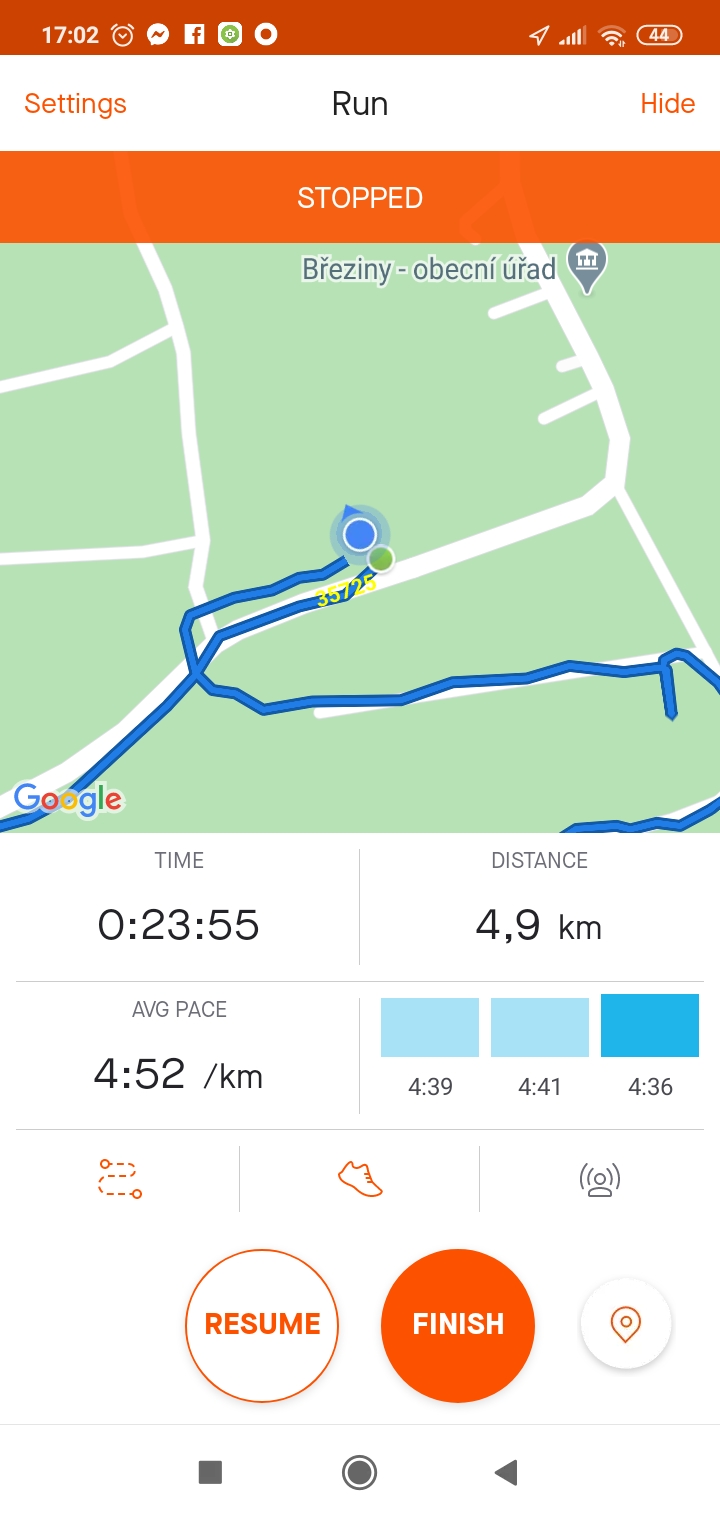Open Settings in the top bar

click(x=75, y=104)
